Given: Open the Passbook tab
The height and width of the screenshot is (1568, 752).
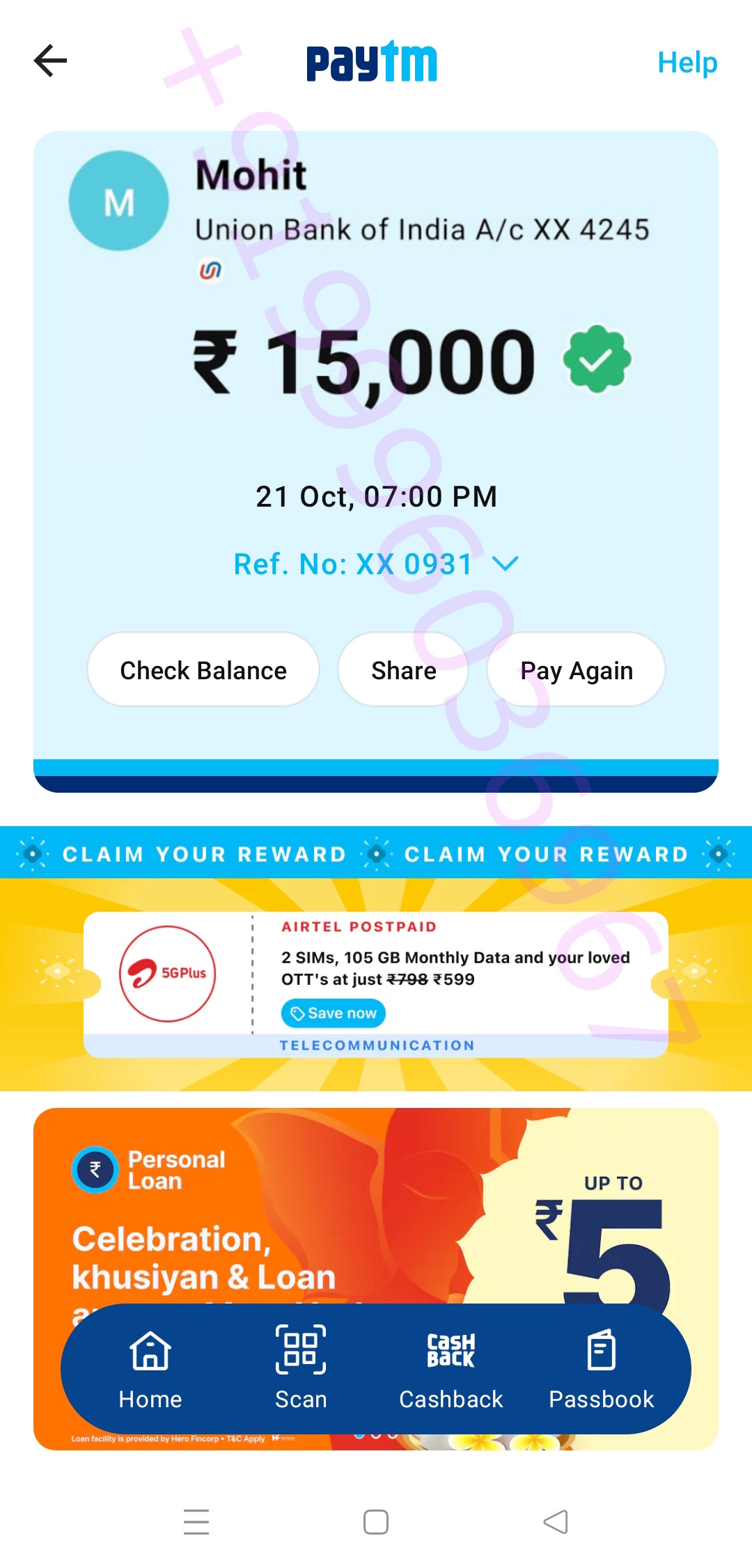Looking at the screenshot, I should tap(602, 1370).
